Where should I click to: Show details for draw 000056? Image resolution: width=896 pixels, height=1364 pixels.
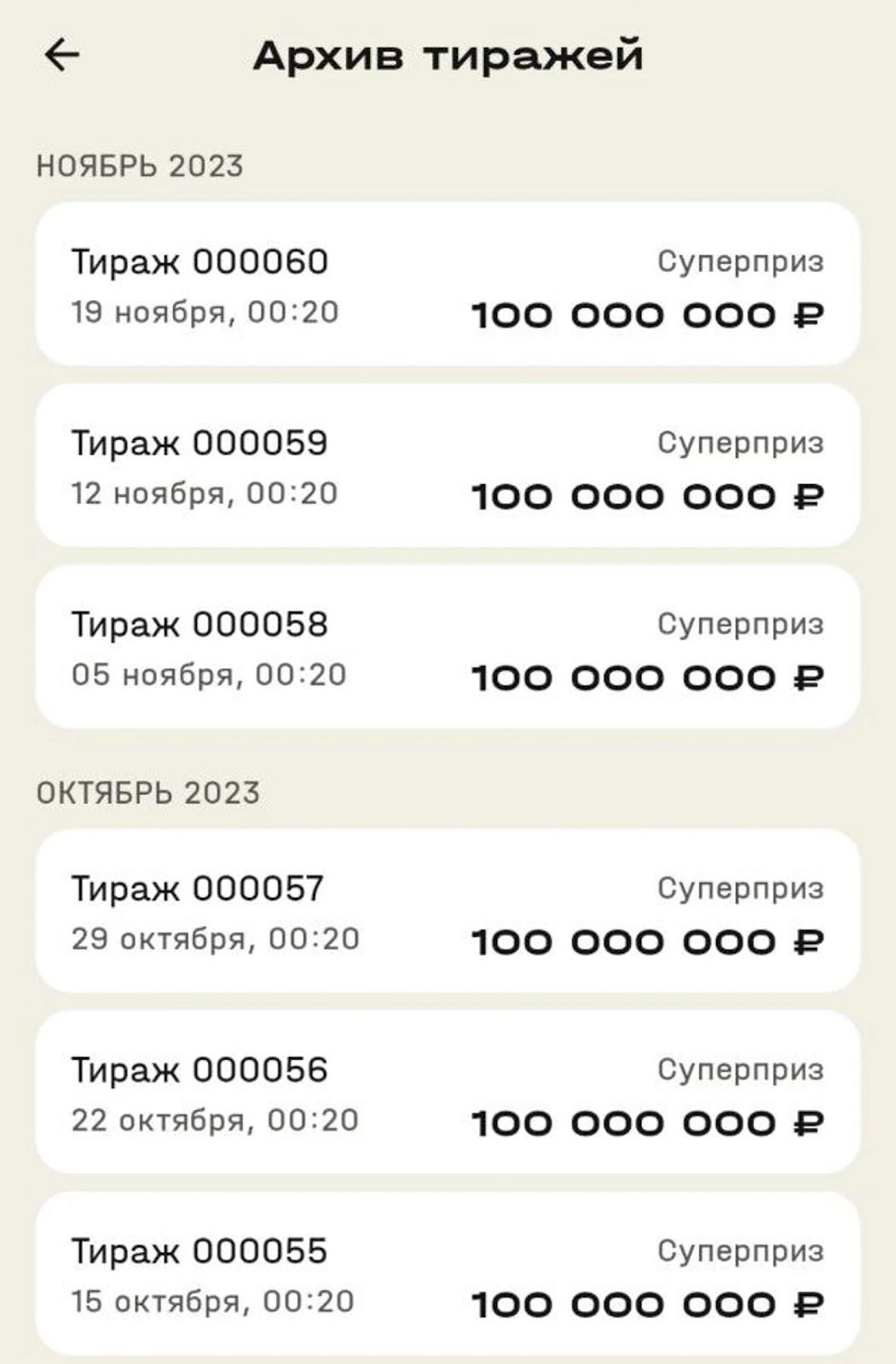tap(448, 1093)
